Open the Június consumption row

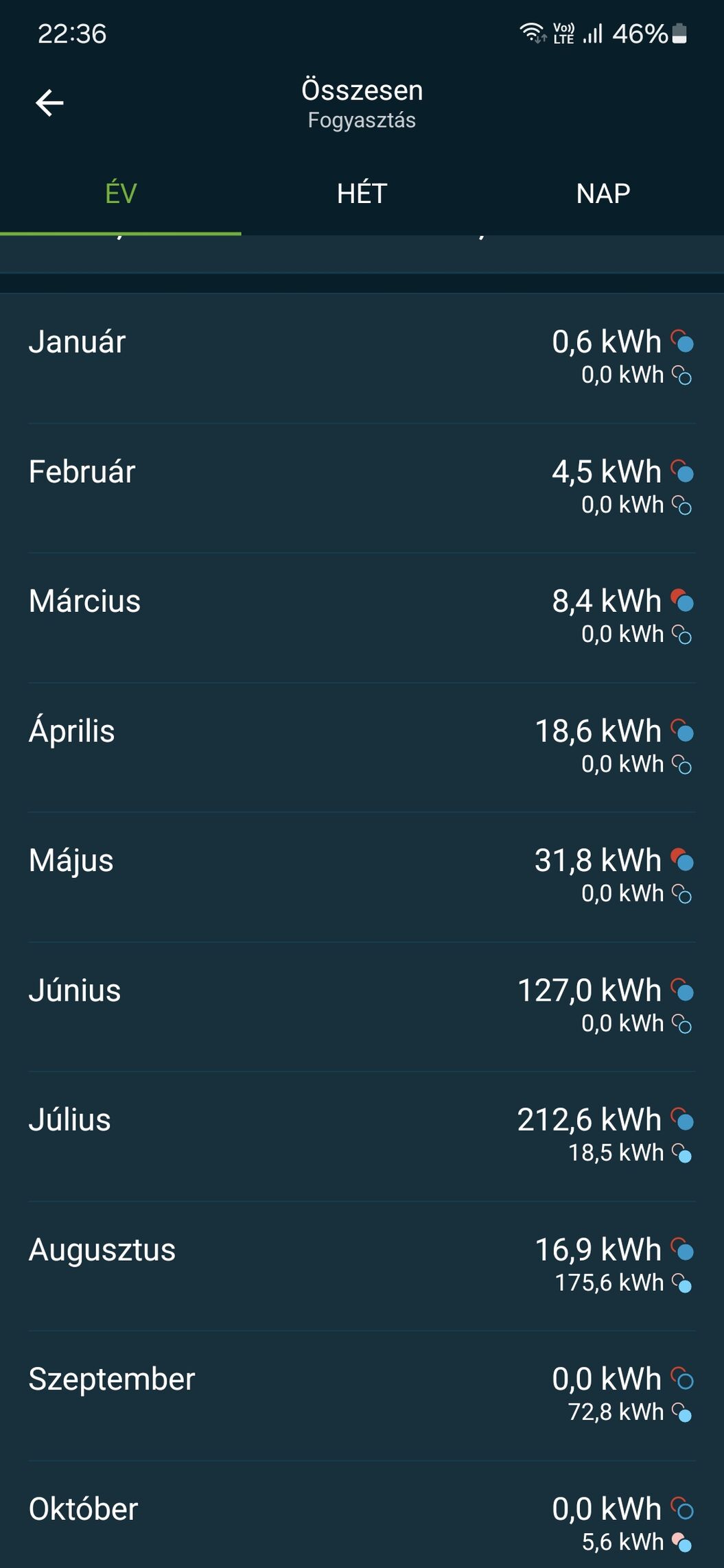pyautogui.click(x=362, y=1006)
